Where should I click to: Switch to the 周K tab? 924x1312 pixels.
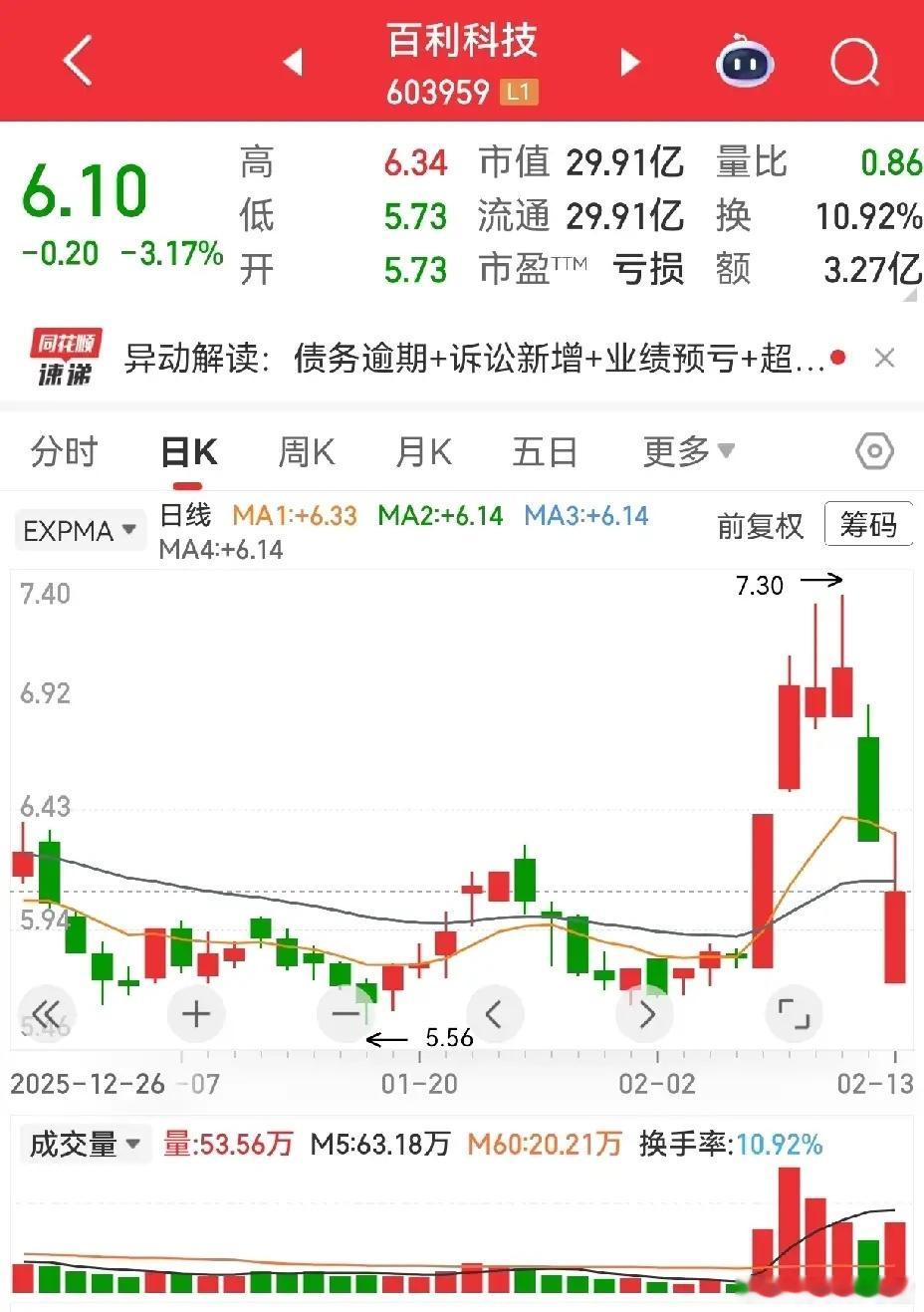(x=306, y=452)
